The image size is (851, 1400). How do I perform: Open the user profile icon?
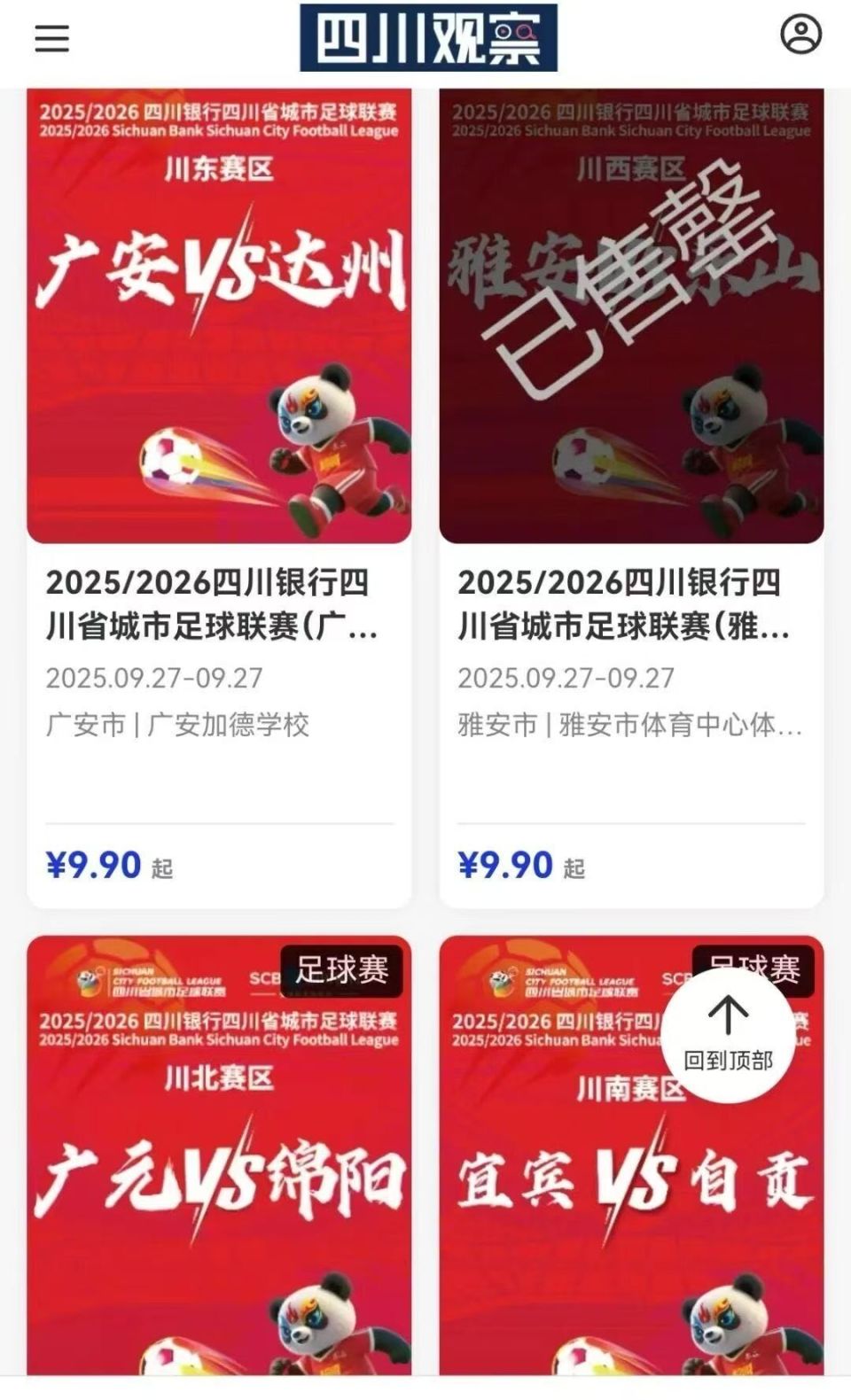(800, 35)
